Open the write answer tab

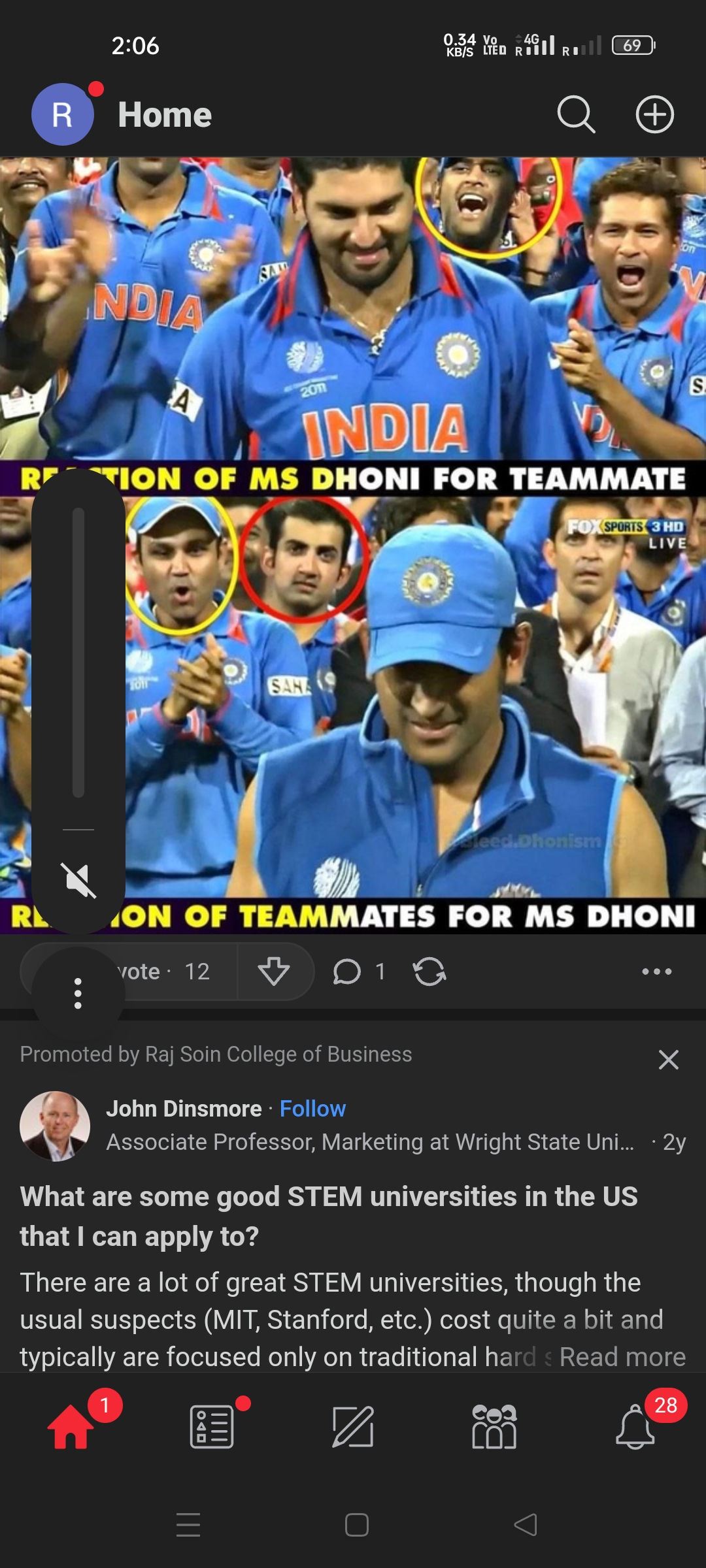click(353, 1426)
